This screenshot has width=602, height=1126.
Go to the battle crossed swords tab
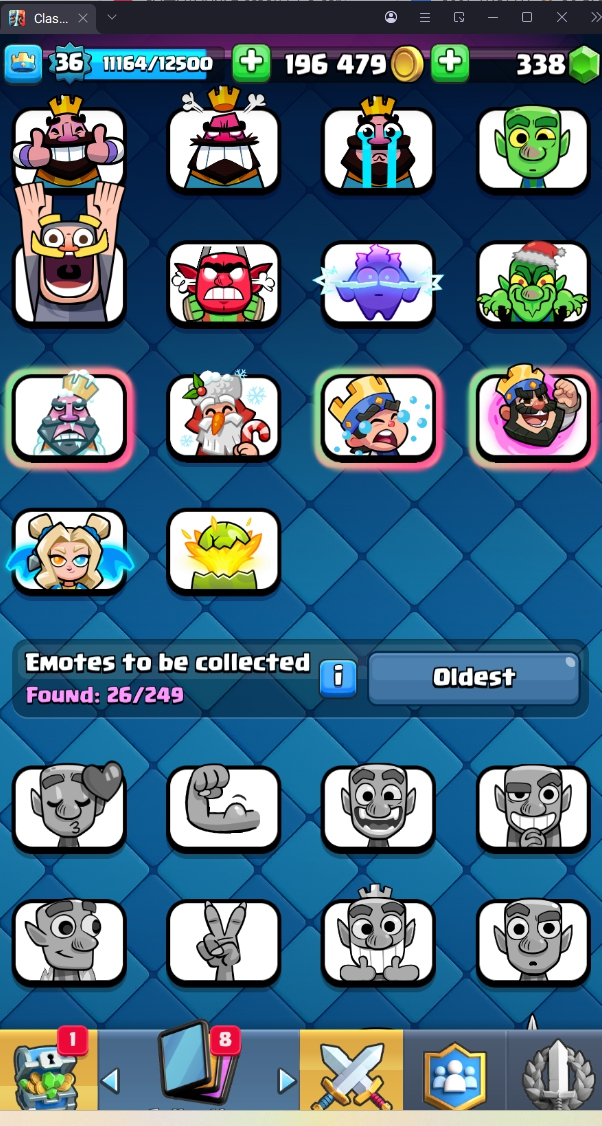tap(351, 1070)
